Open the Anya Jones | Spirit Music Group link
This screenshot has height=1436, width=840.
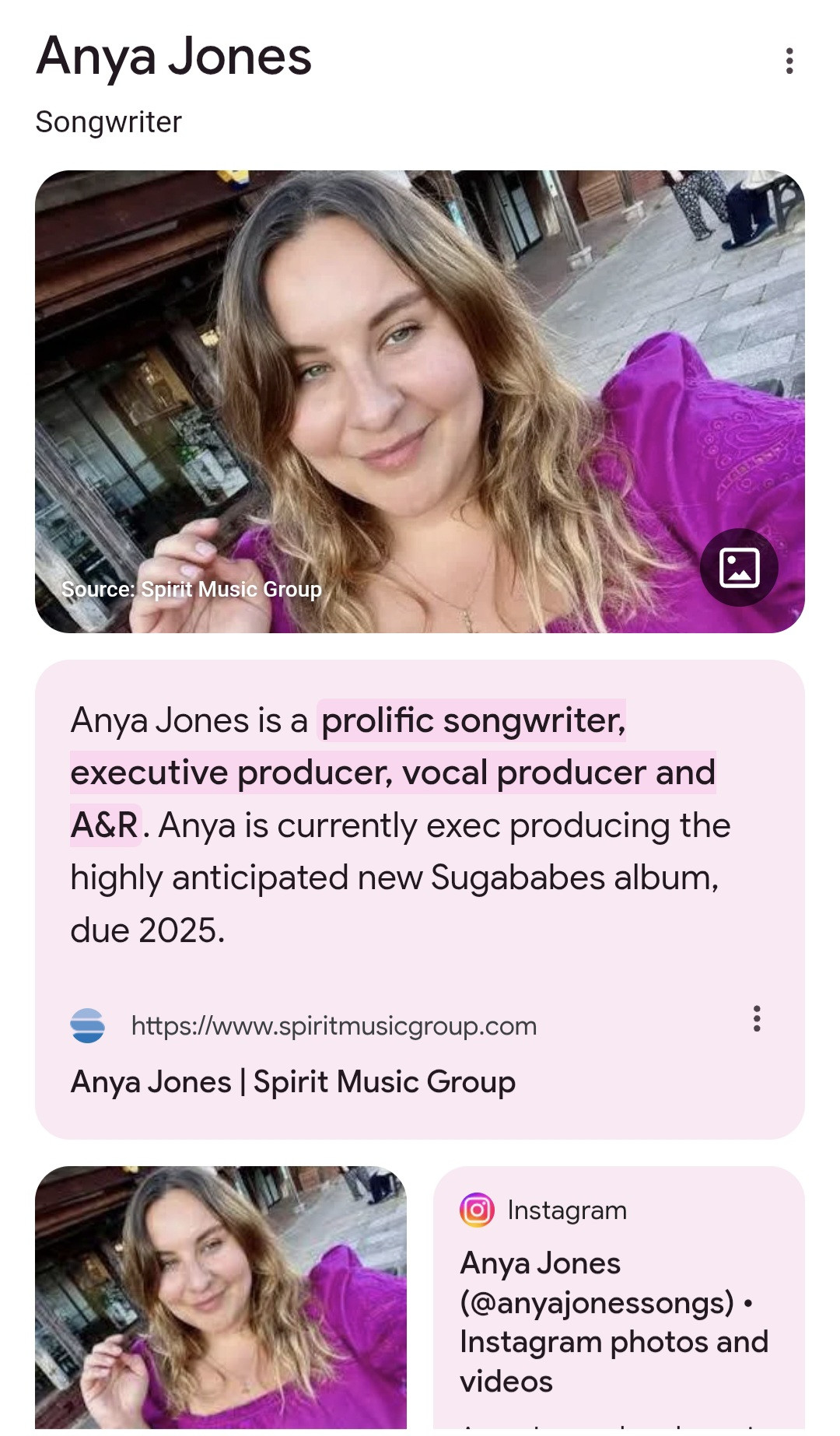tap(293, 1082)
